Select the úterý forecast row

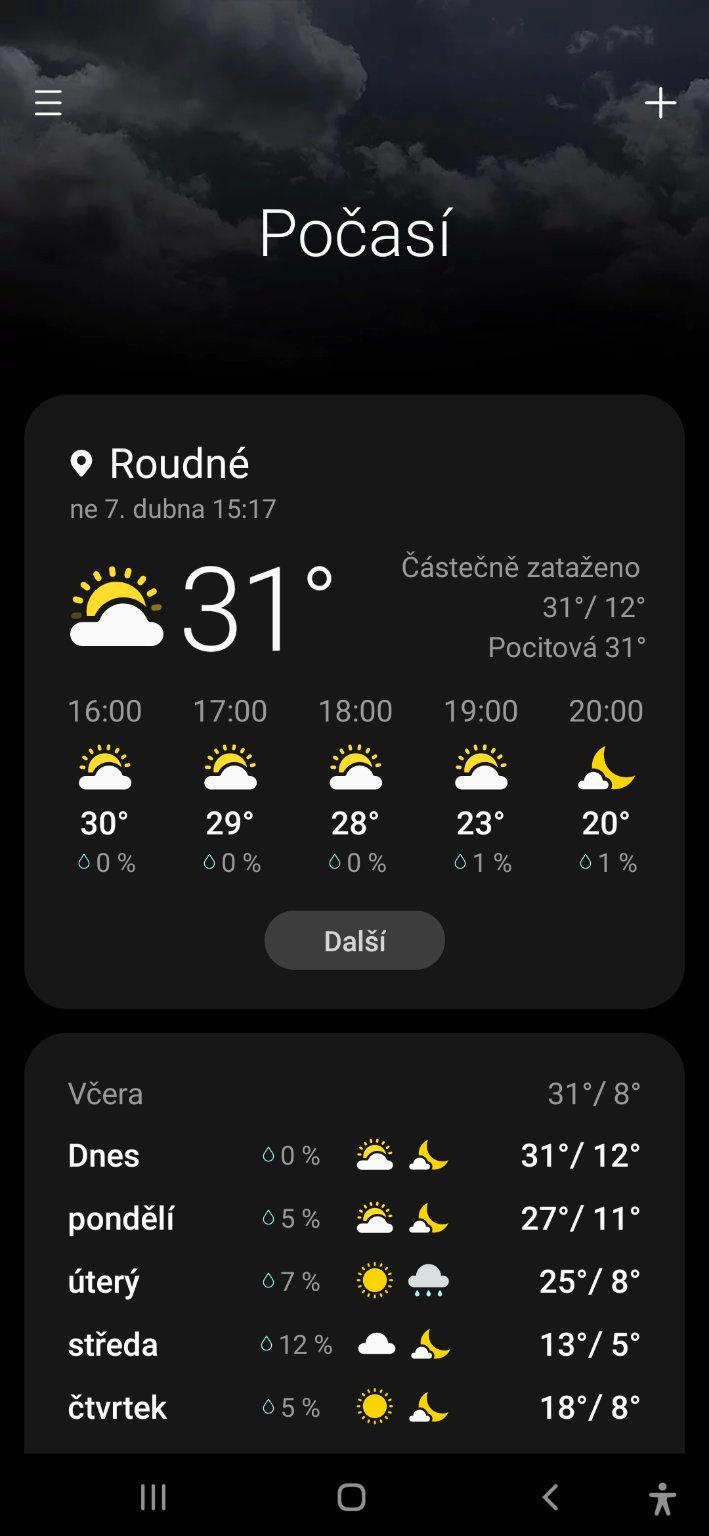tap(354, 1281)
